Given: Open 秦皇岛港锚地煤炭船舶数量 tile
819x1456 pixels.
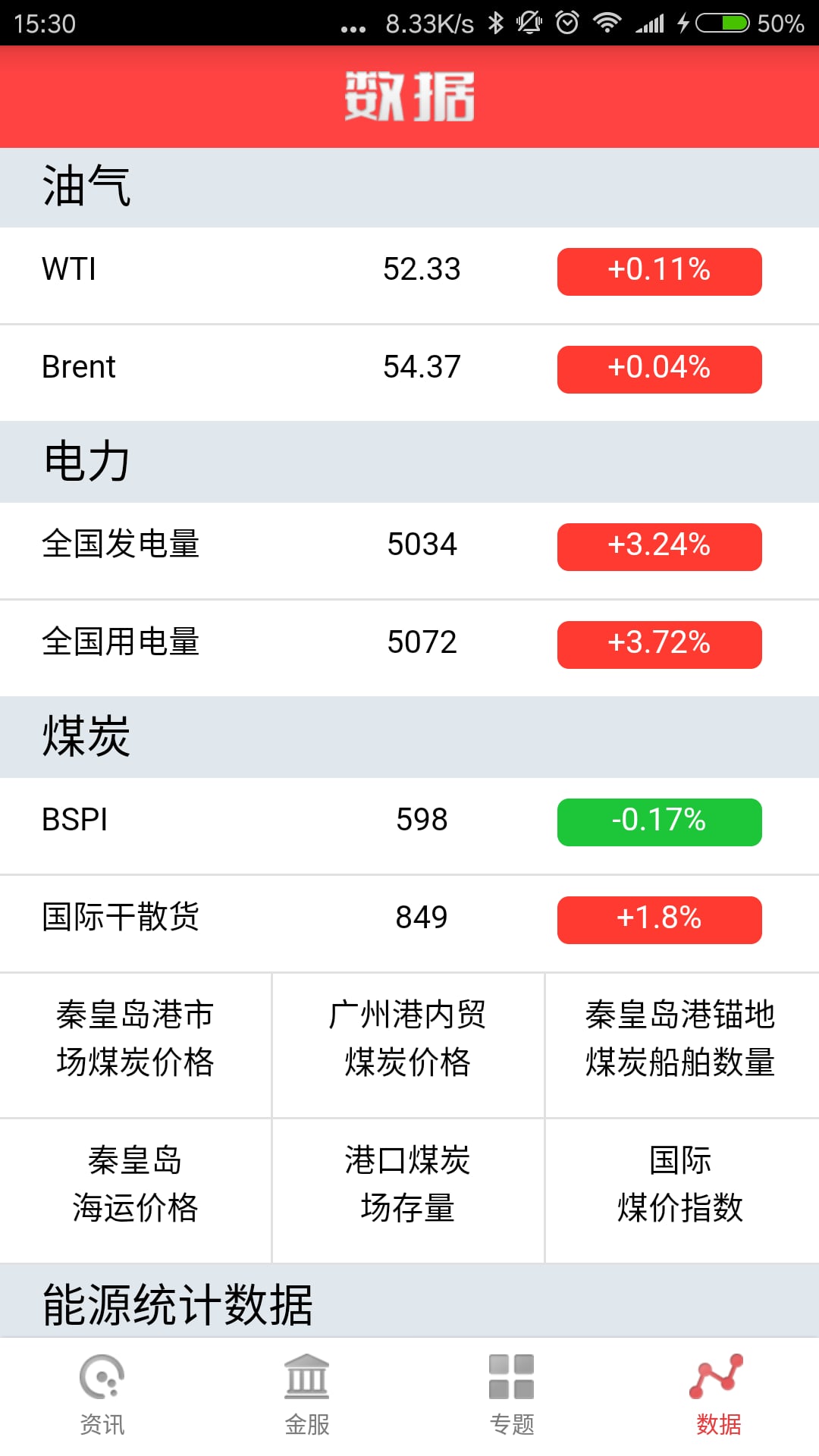Looking at the screenshot, I should click(682, 1045).
